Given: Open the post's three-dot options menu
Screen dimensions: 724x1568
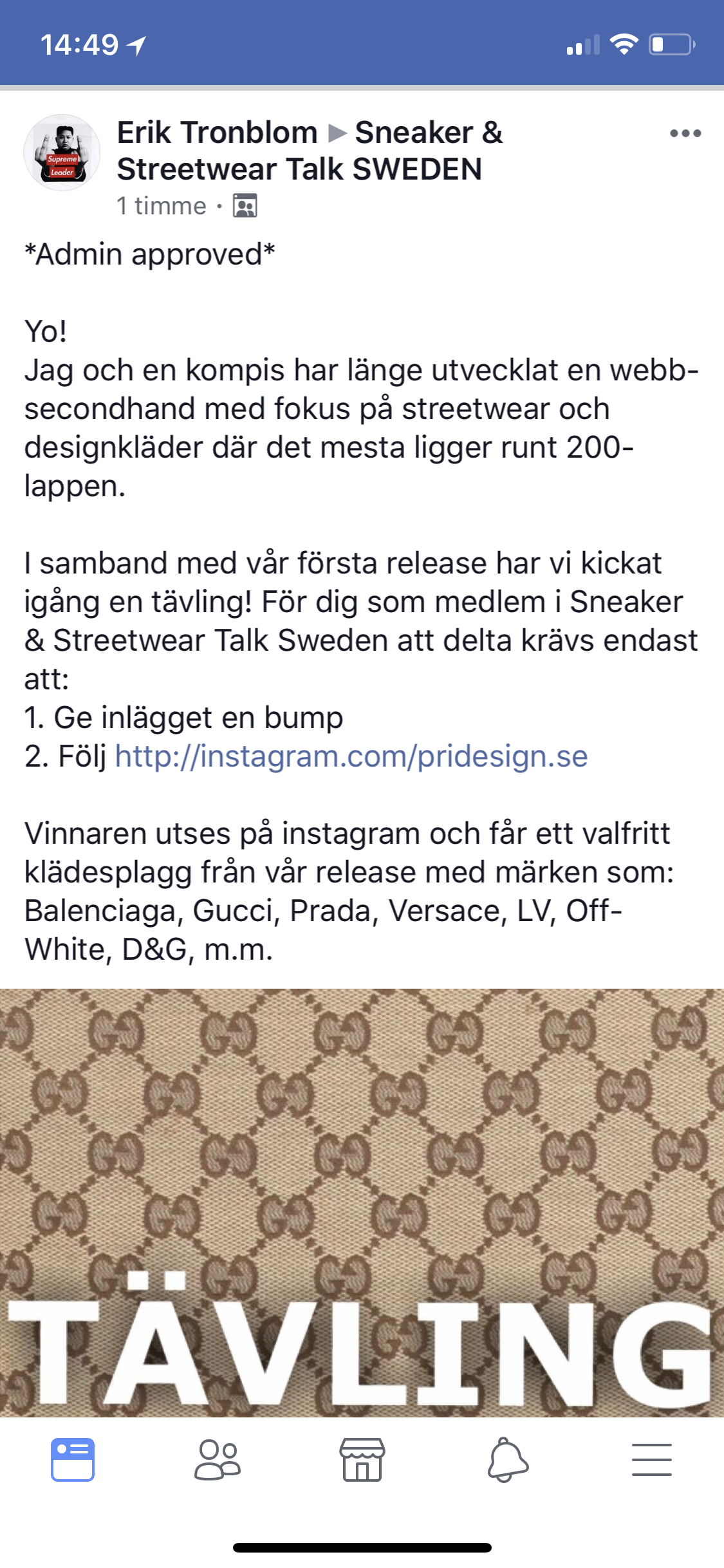Looking at the screenshot, I should [685, 133].
